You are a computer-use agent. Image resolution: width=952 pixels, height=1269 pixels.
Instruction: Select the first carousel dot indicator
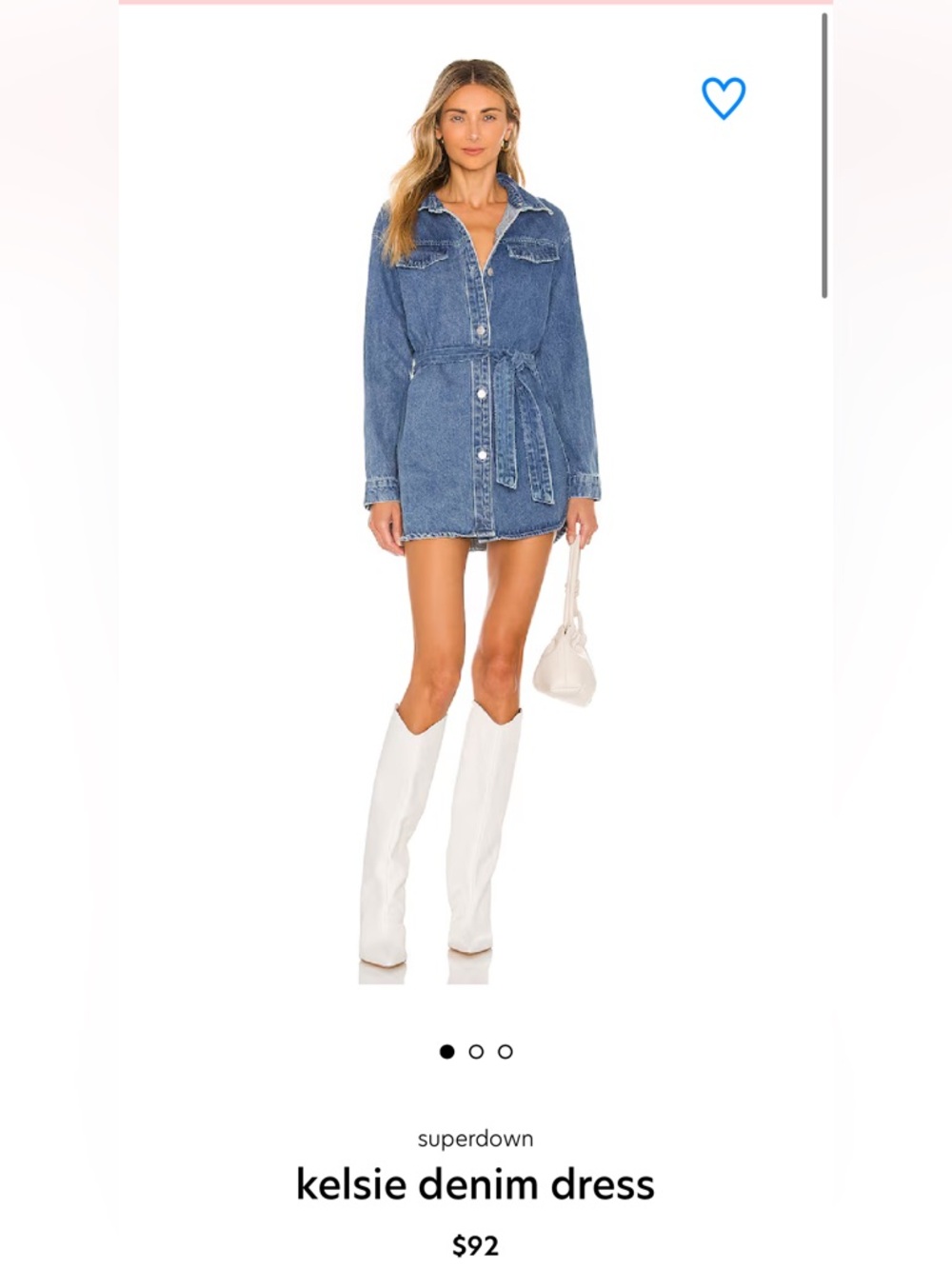pyautogui.click(x=446, y=1051)
